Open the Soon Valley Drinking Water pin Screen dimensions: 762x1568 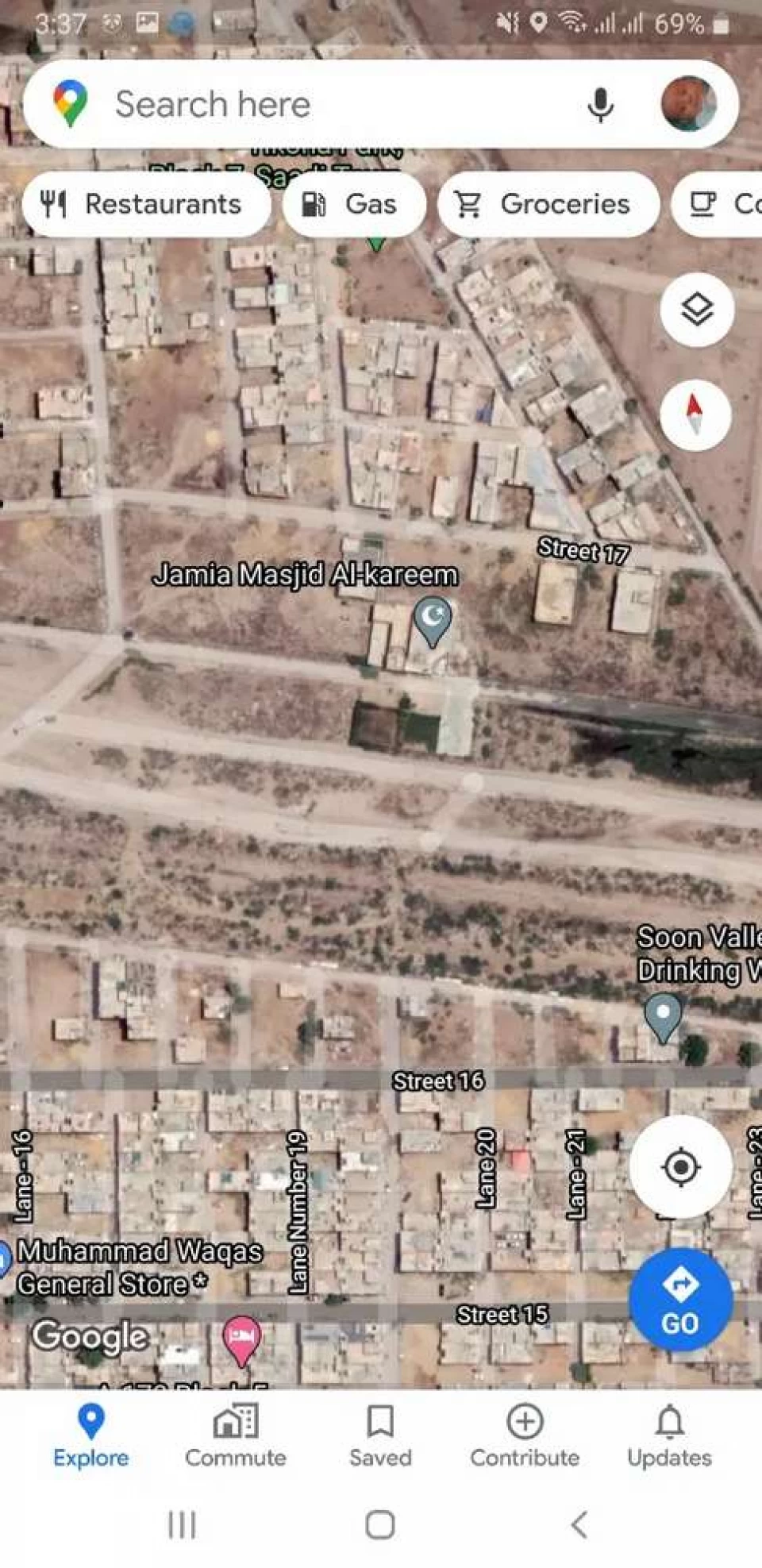(x=664, y=1017)
